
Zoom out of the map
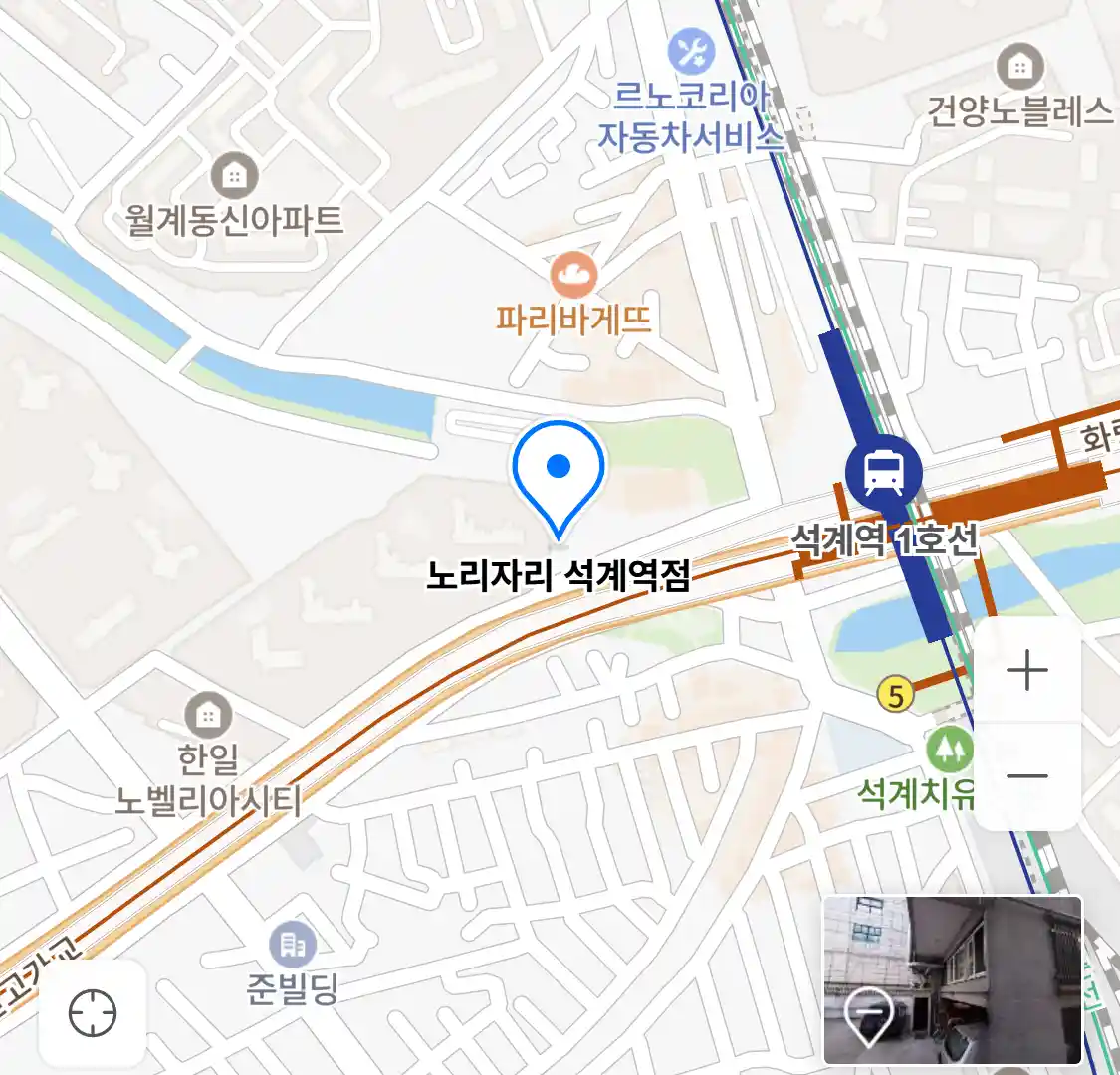1026,776
